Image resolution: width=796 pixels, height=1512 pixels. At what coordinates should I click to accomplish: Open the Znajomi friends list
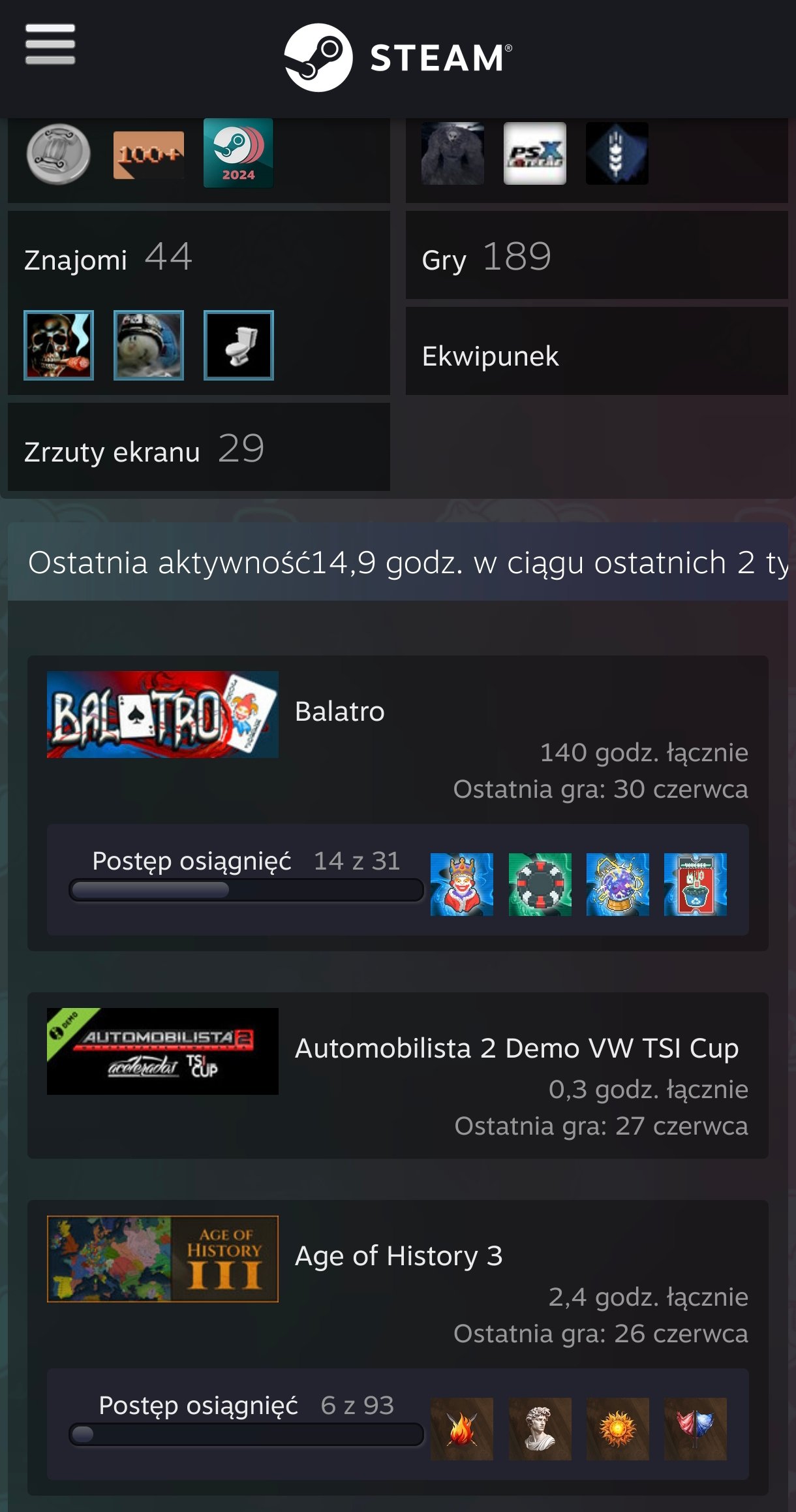click(x=108, y=258)
